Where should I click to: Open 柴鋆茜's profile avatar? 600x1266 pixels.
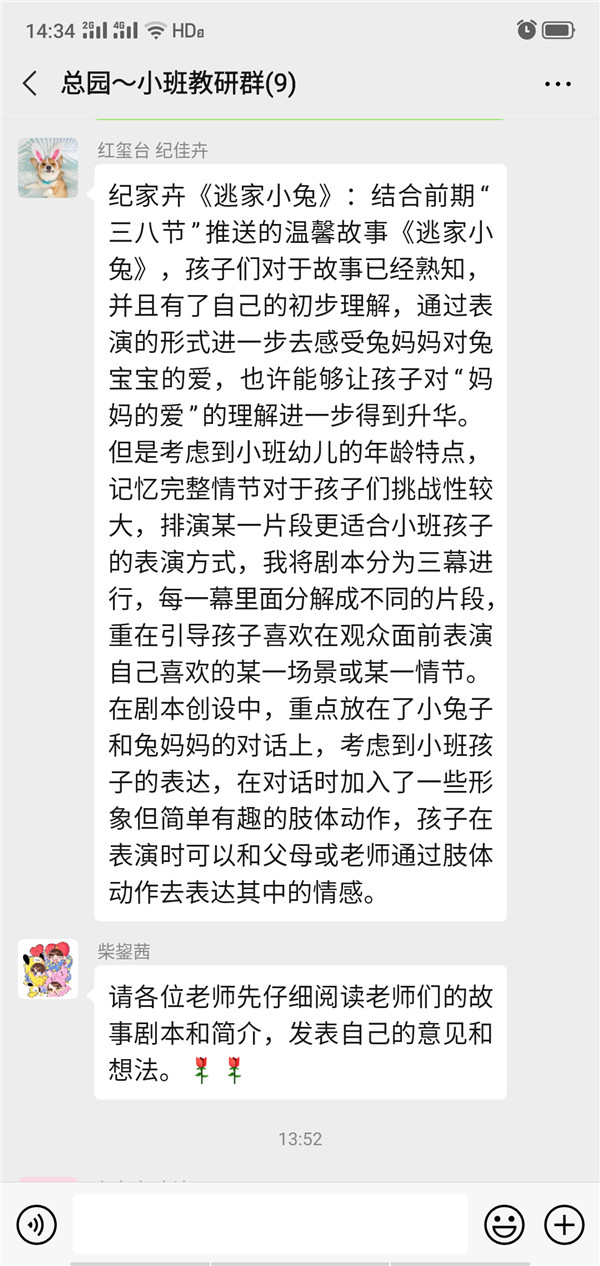pos(47,969)
